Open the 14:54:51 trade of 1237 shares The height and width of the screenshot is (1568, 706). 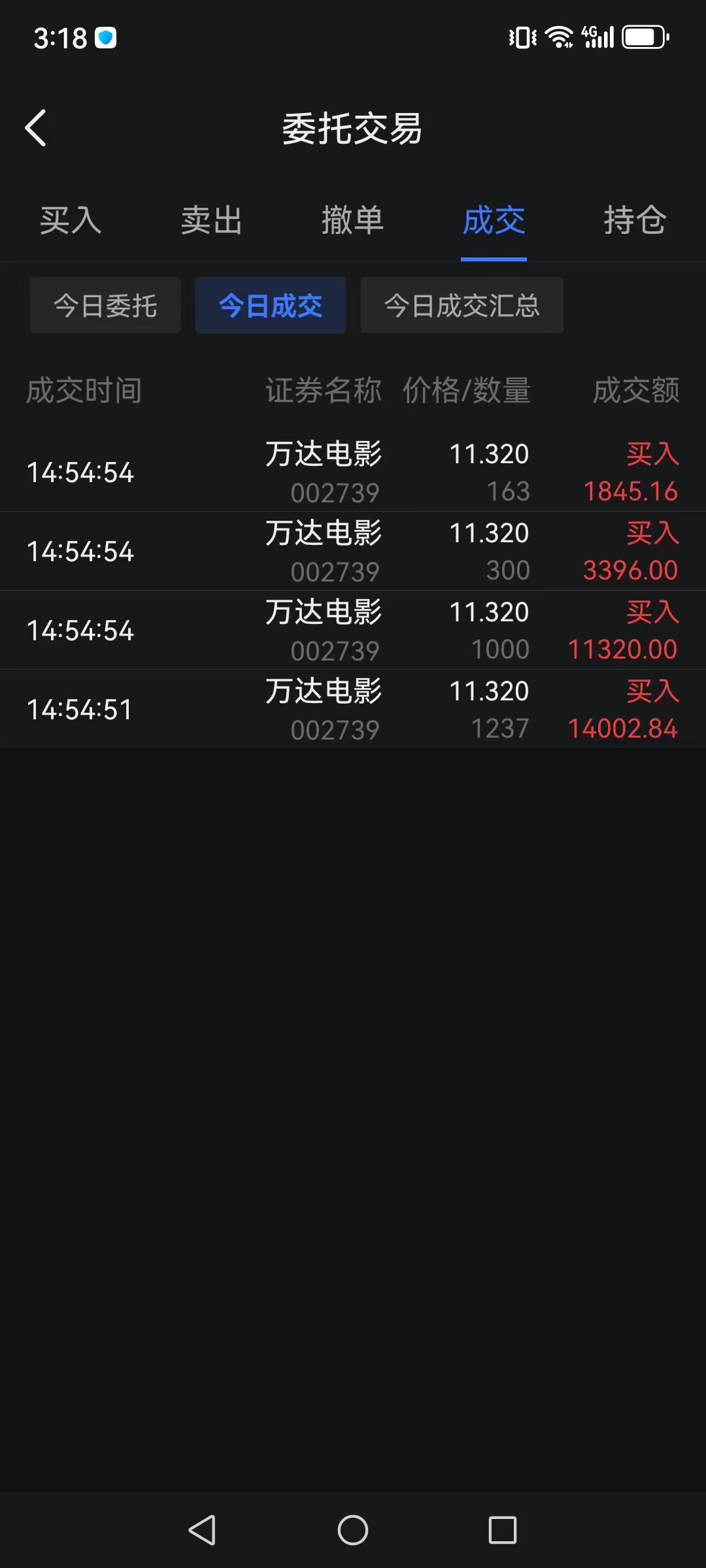click(353, 710)
